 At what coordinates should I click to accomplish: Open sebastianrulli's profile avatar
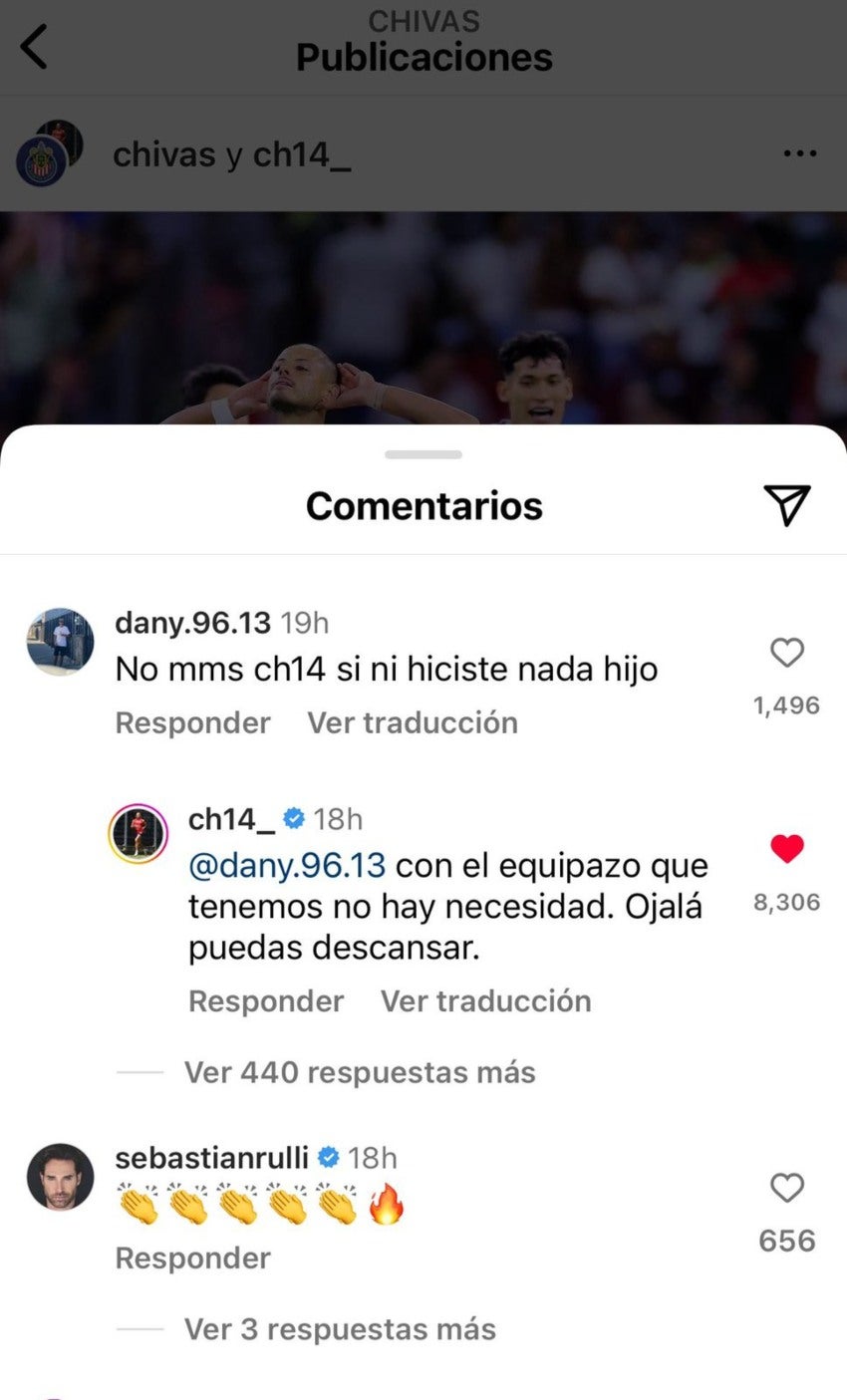tap(60, 1177)
